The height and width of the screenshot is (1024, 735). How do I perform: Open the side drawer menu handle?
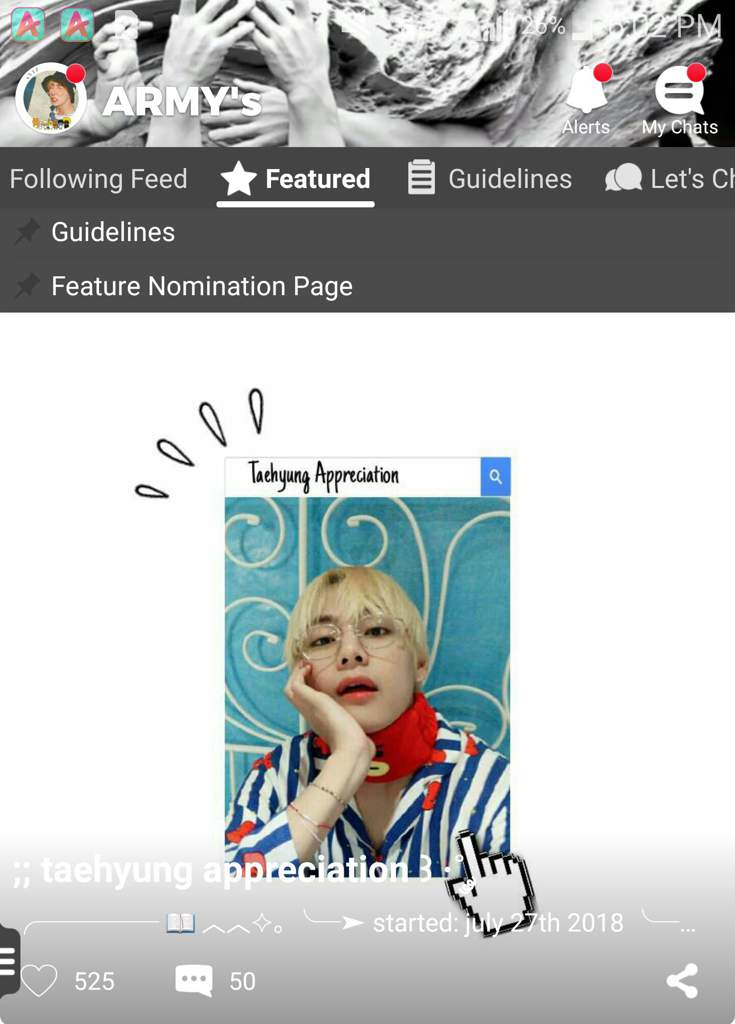[8, 962]
